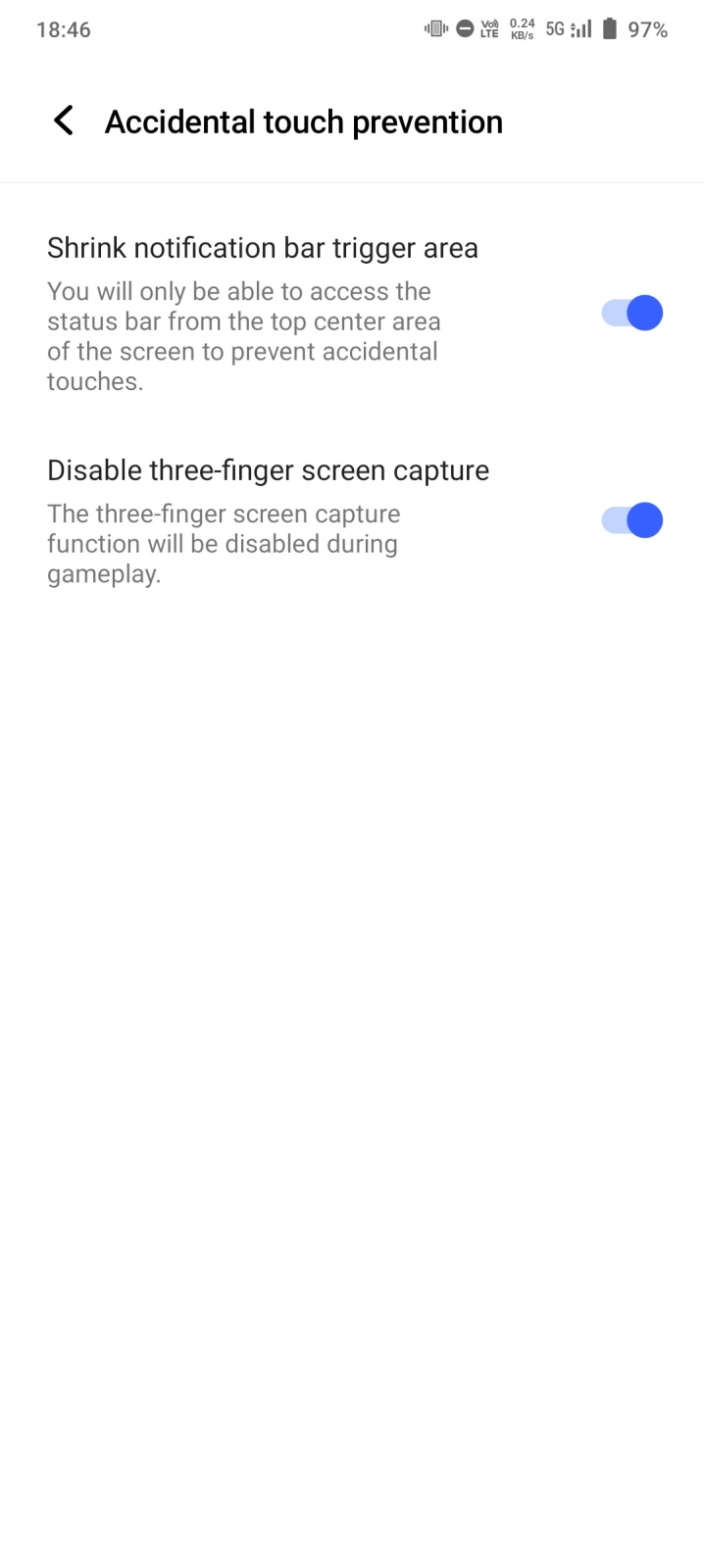The width and height of the screenshot is (704, 1568).
Task: Turn off Shrink notification bar trigger area
Action: tap(632, 313)
